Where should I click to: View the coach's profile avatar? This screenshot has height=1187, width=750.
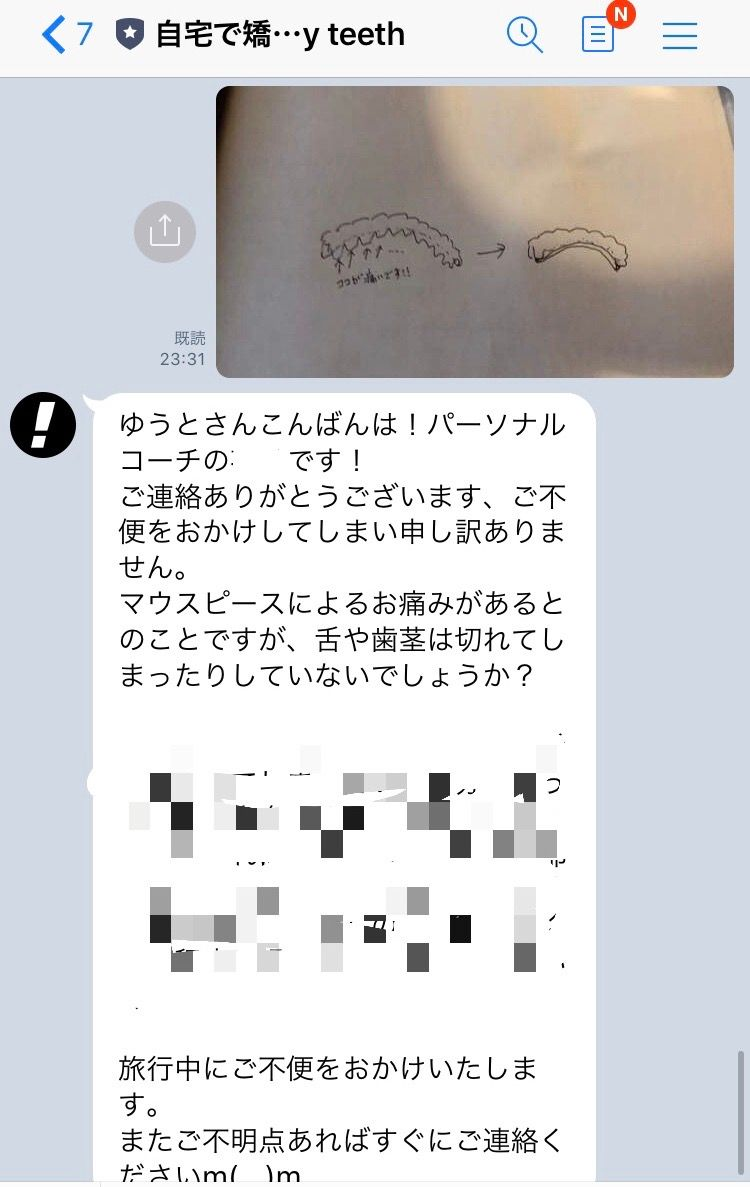pyautogui.click(x=43, y=425)
